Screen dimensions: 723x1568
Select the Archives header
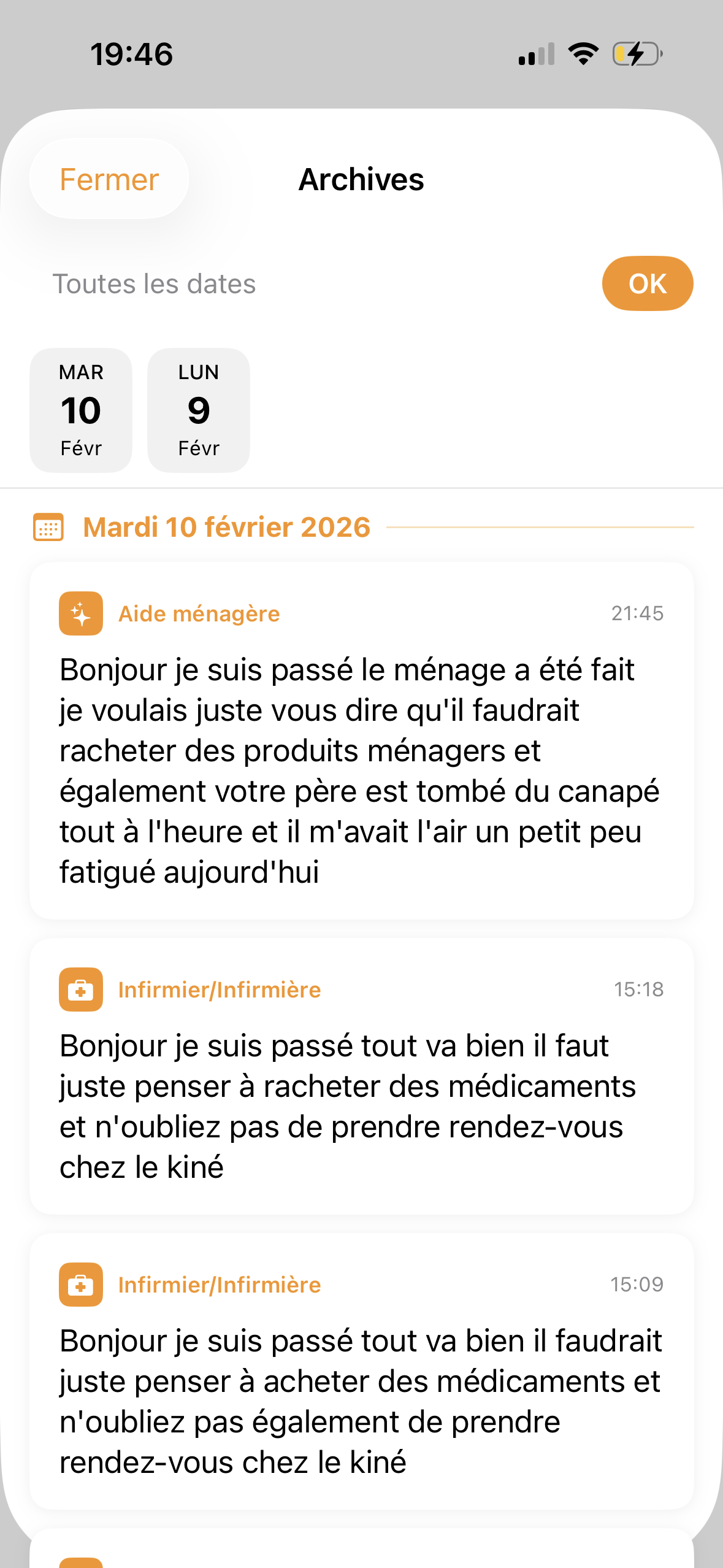(361, 179)
